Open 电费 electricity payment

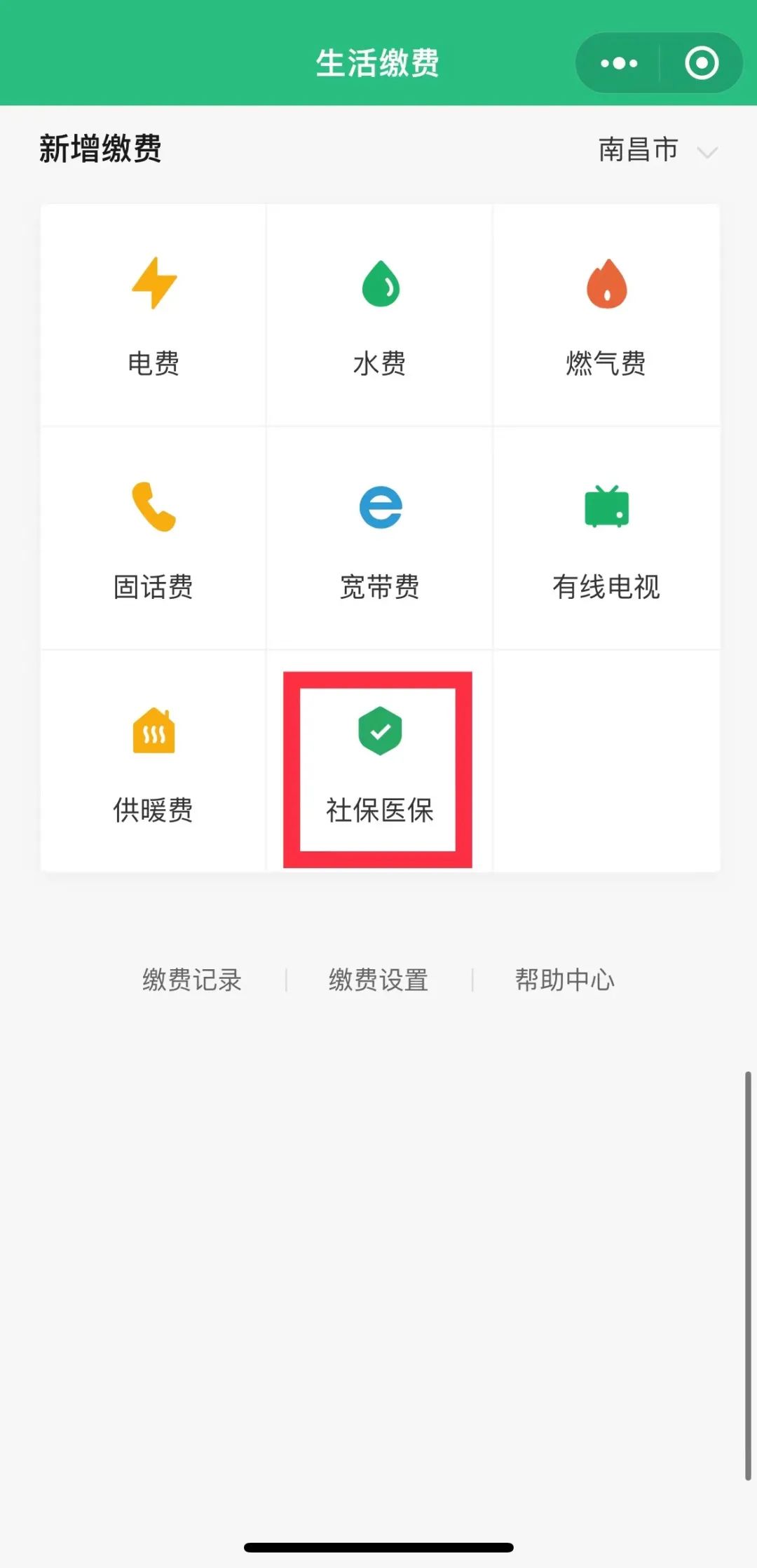[154, 315]
